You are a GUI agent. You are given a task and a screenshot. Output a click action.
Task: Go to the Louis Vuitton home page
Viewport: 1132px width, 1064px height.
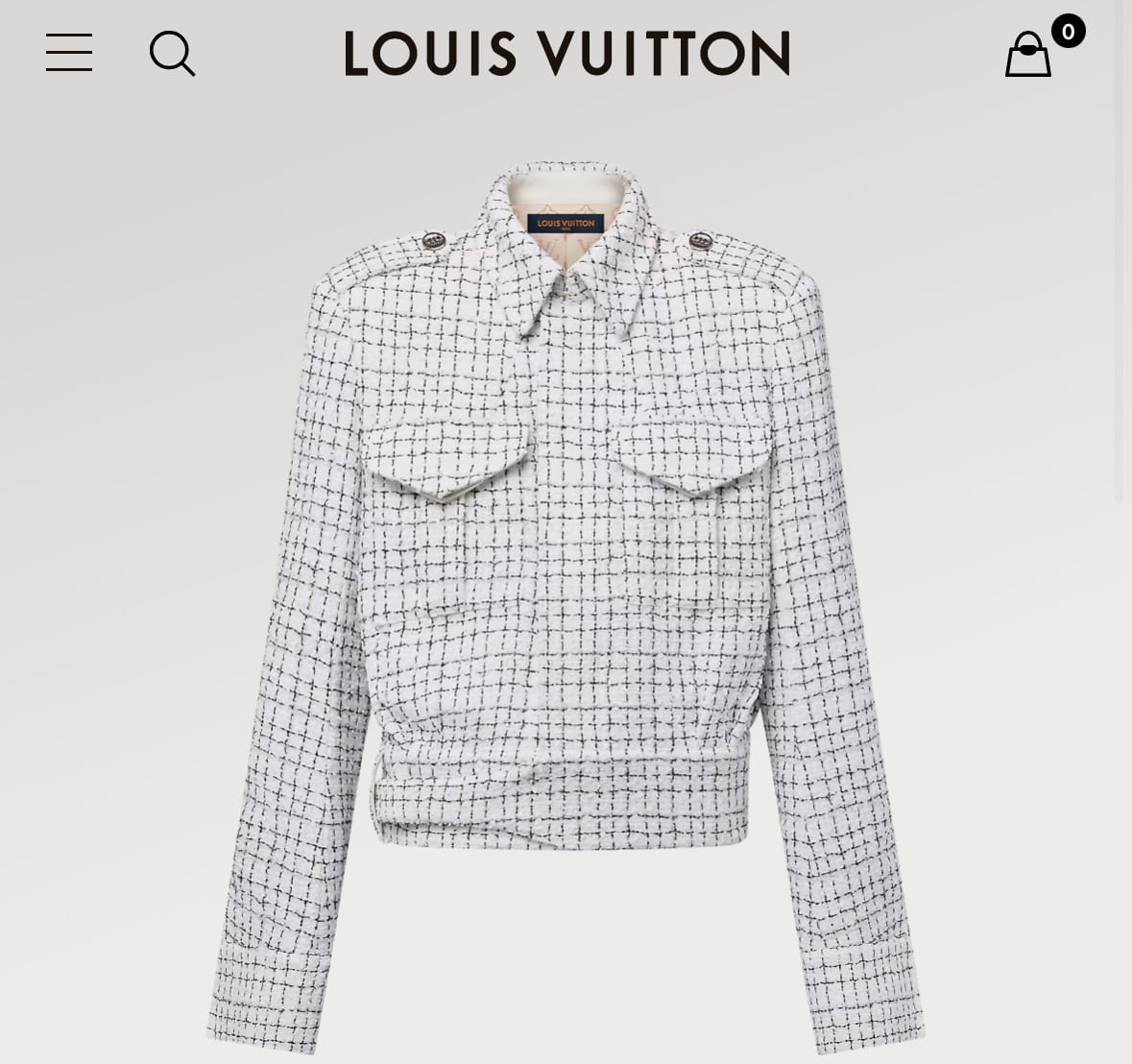click(566, 53)
